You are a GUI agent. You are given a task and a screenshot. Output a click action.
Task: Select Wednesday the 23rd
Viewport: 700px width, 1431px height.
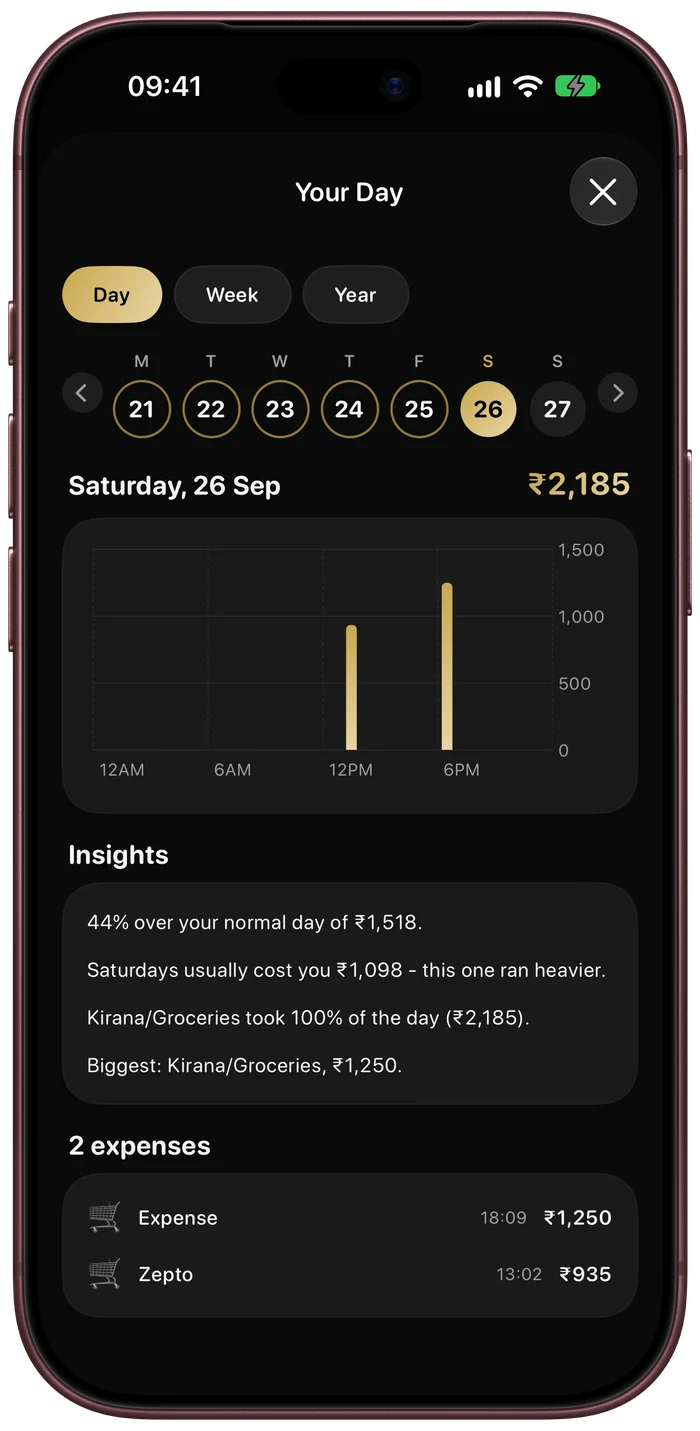tap(280, 409)
